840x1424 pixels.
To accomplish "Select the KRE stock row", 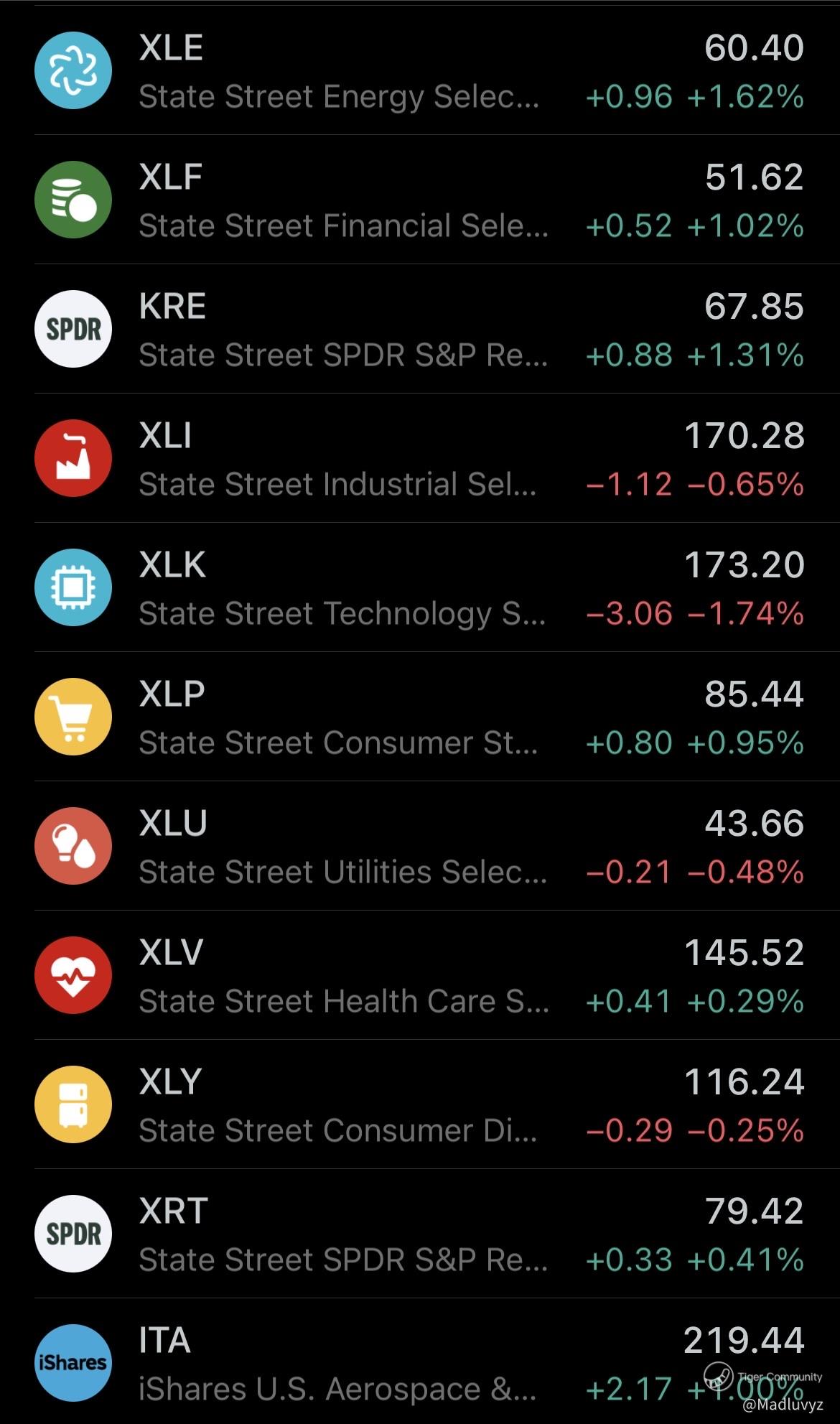I will pyautogui.click(x=420, y=329).
